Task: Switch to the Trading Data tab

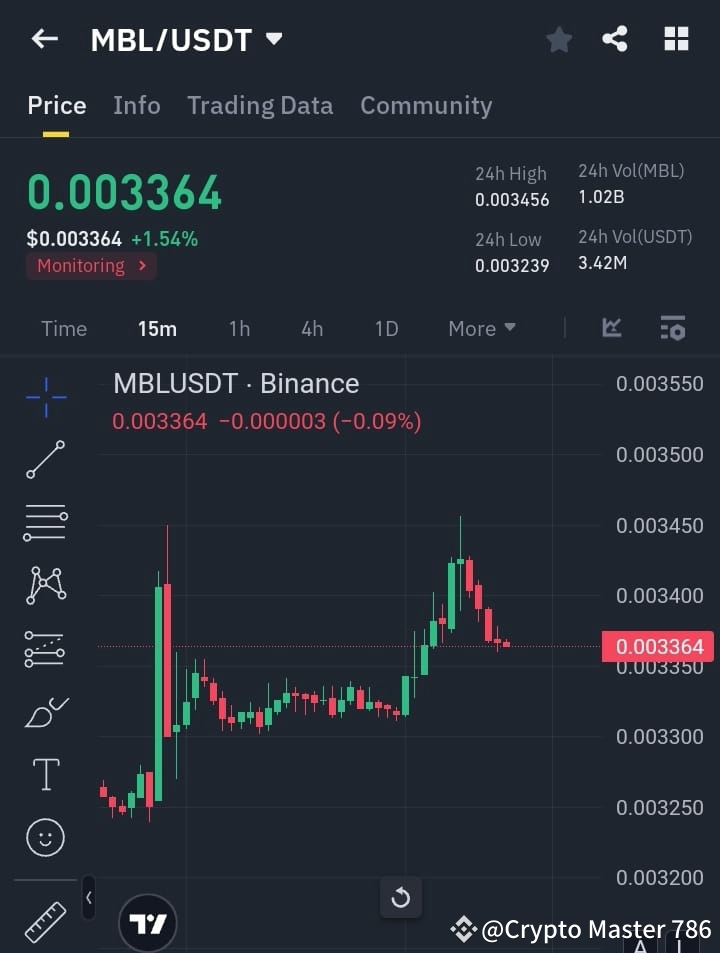Action: (260, 105)
